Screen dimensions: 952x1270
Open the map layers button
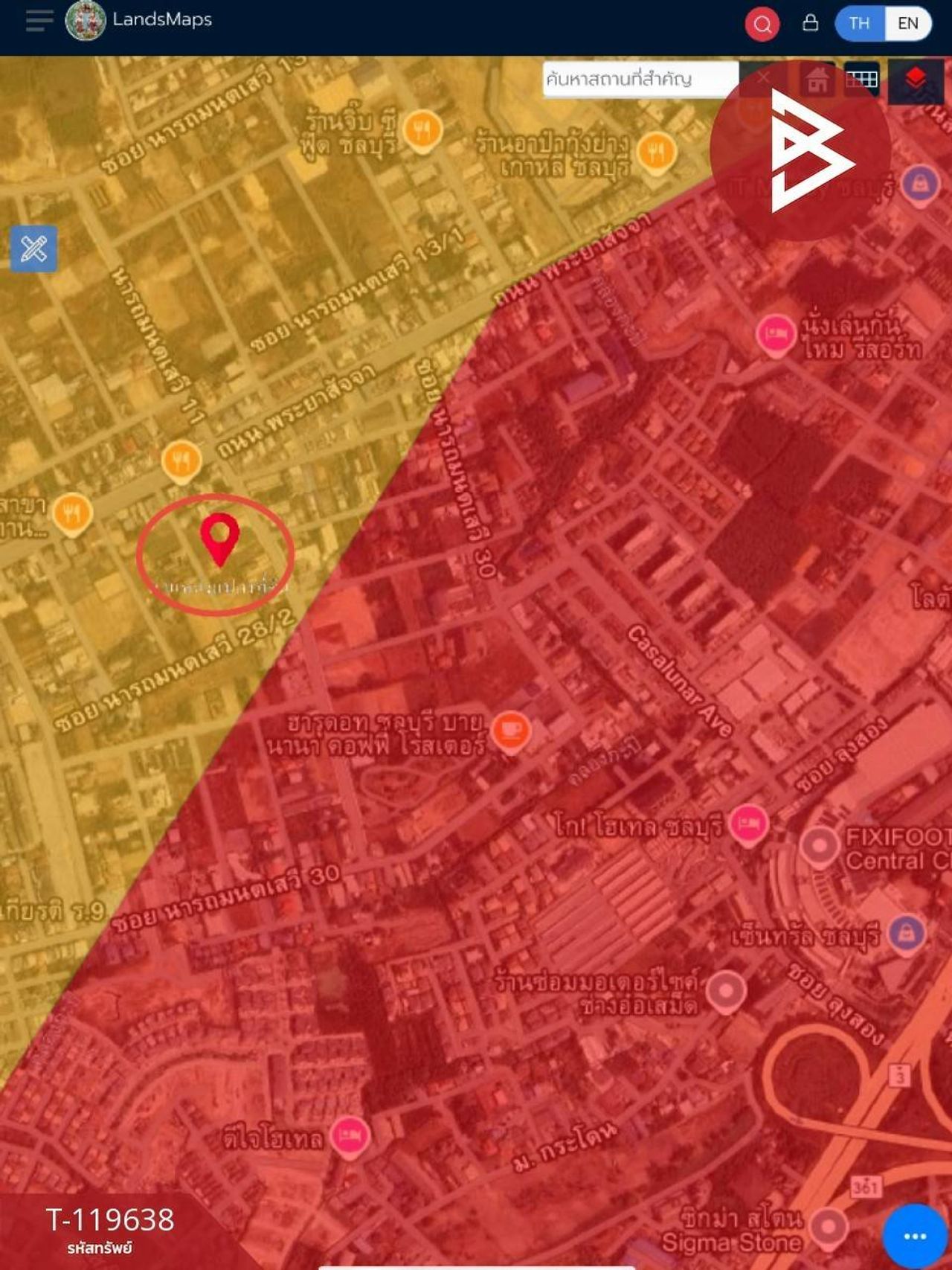pos(916,79)
